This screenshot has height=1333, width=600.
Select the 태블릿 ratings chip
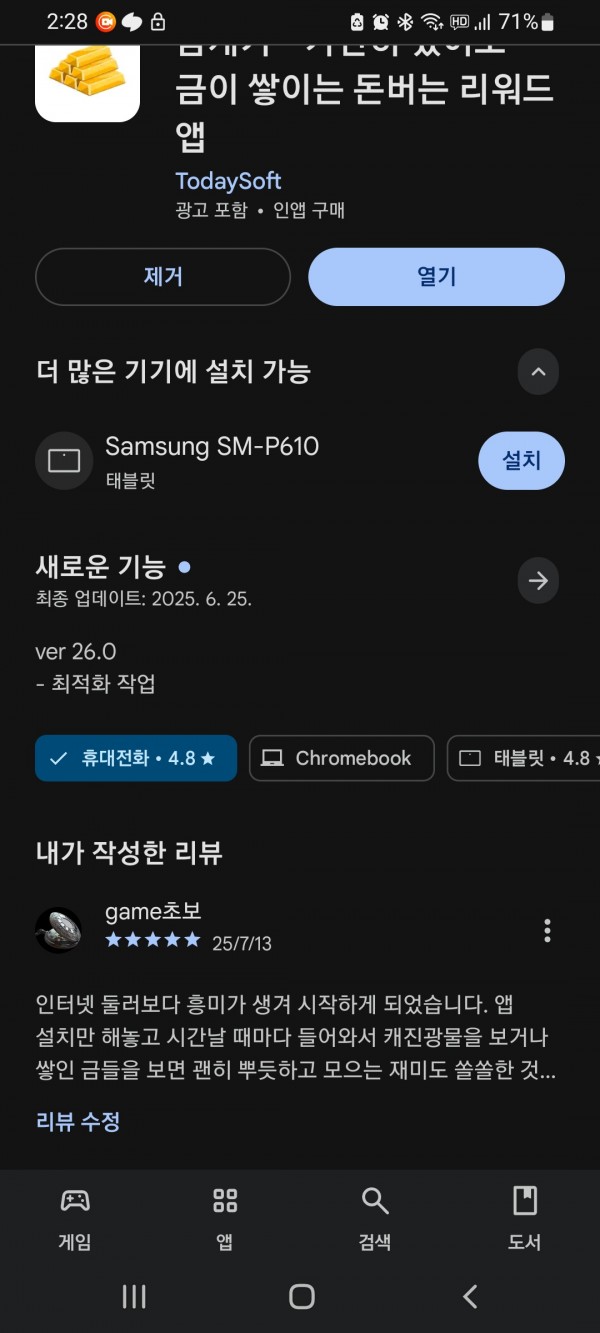[525, 758]
